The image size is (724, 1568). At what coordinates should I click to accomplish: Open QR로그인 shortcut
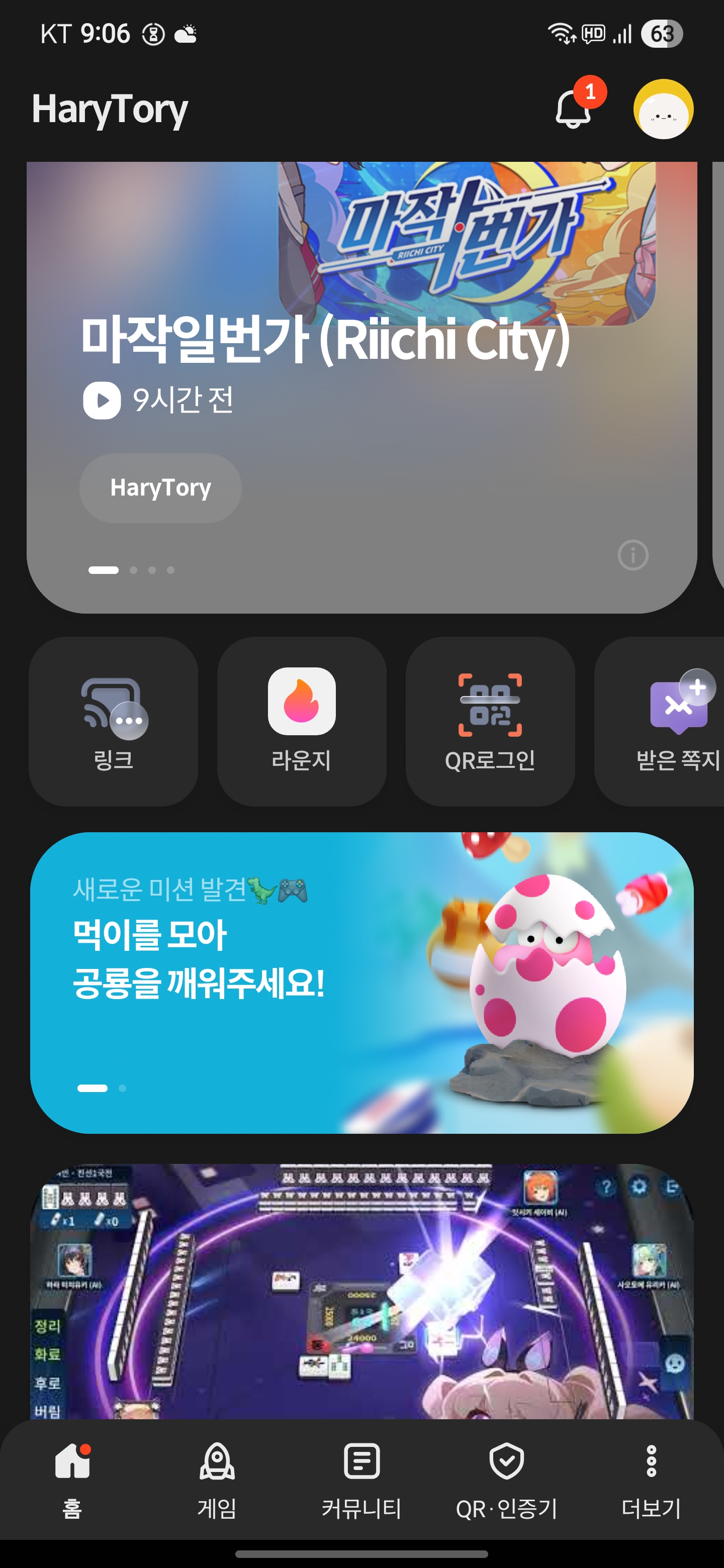(x=490, y=721)
